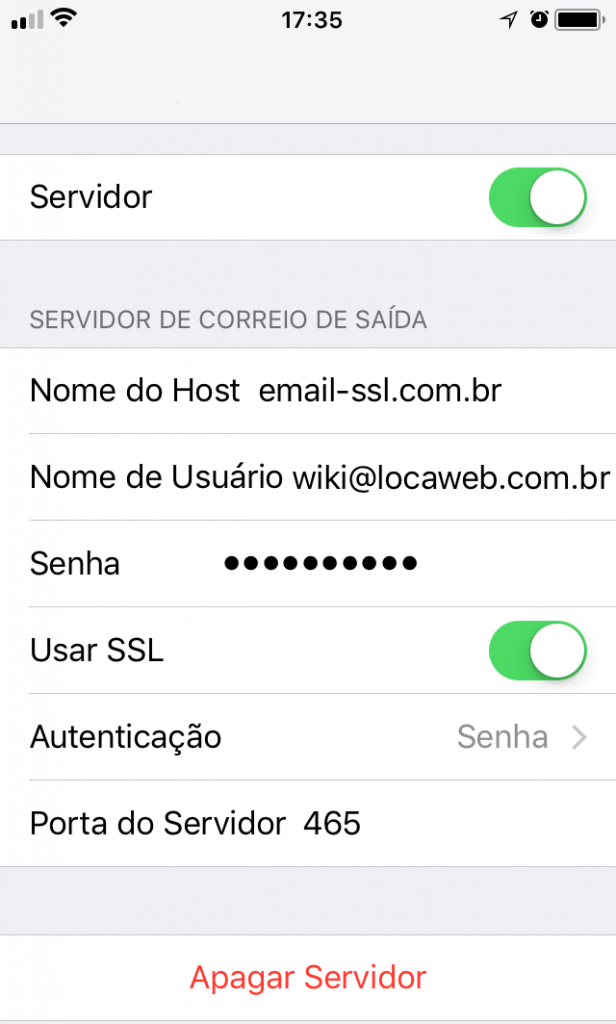The image size is (616, 1024).
Task: Disable the Usar SSL switch
Action: [x=537, y=651]
